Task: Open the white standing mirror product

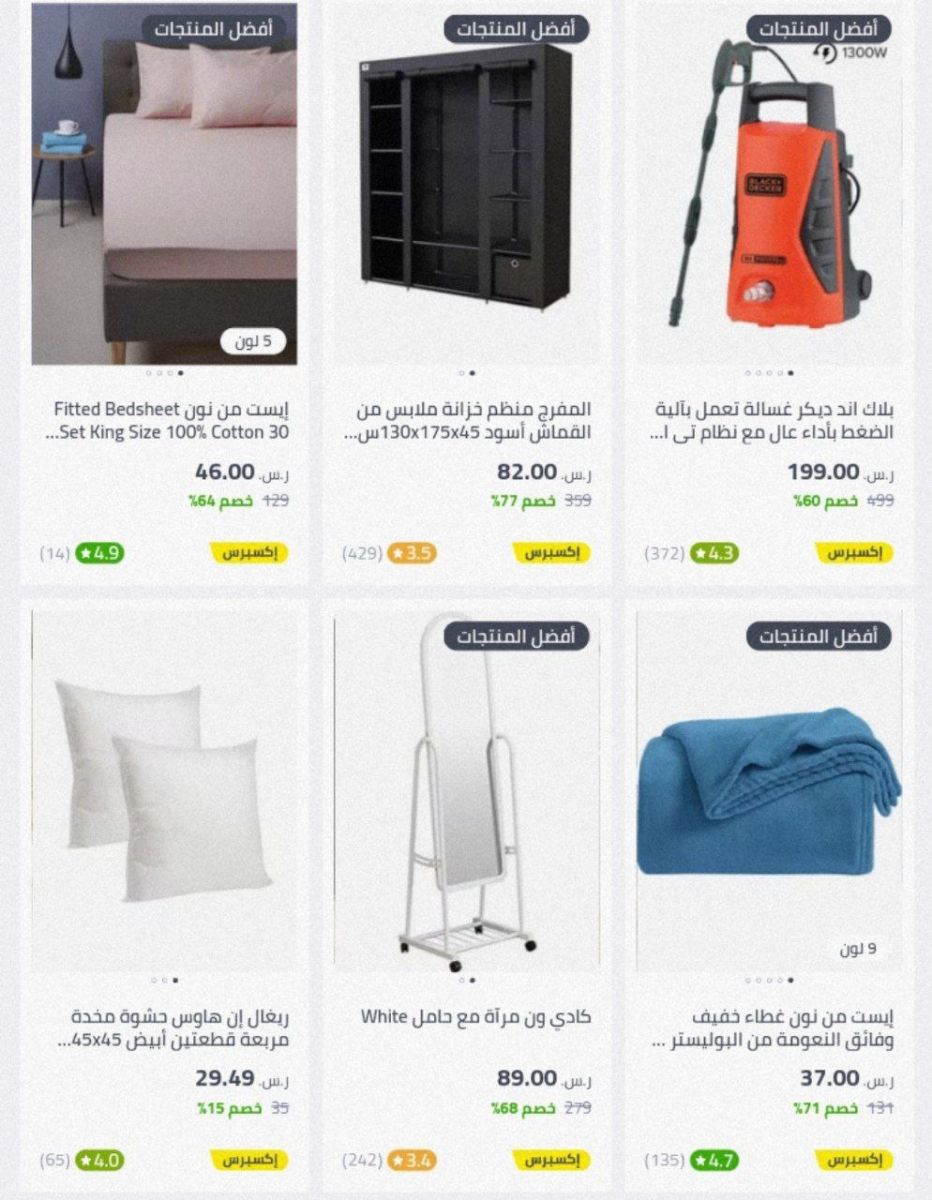Action: [466, 790]
